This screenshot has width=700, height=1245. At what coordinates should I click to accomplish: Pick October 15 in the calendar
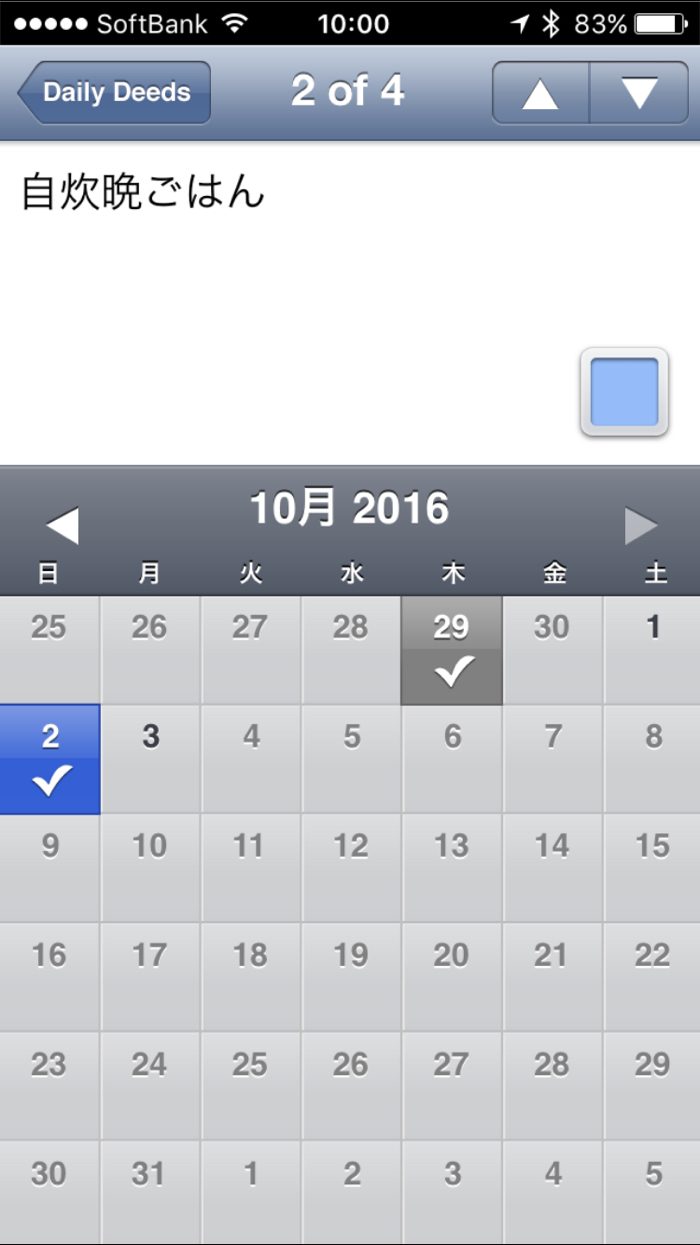point(652,868)
